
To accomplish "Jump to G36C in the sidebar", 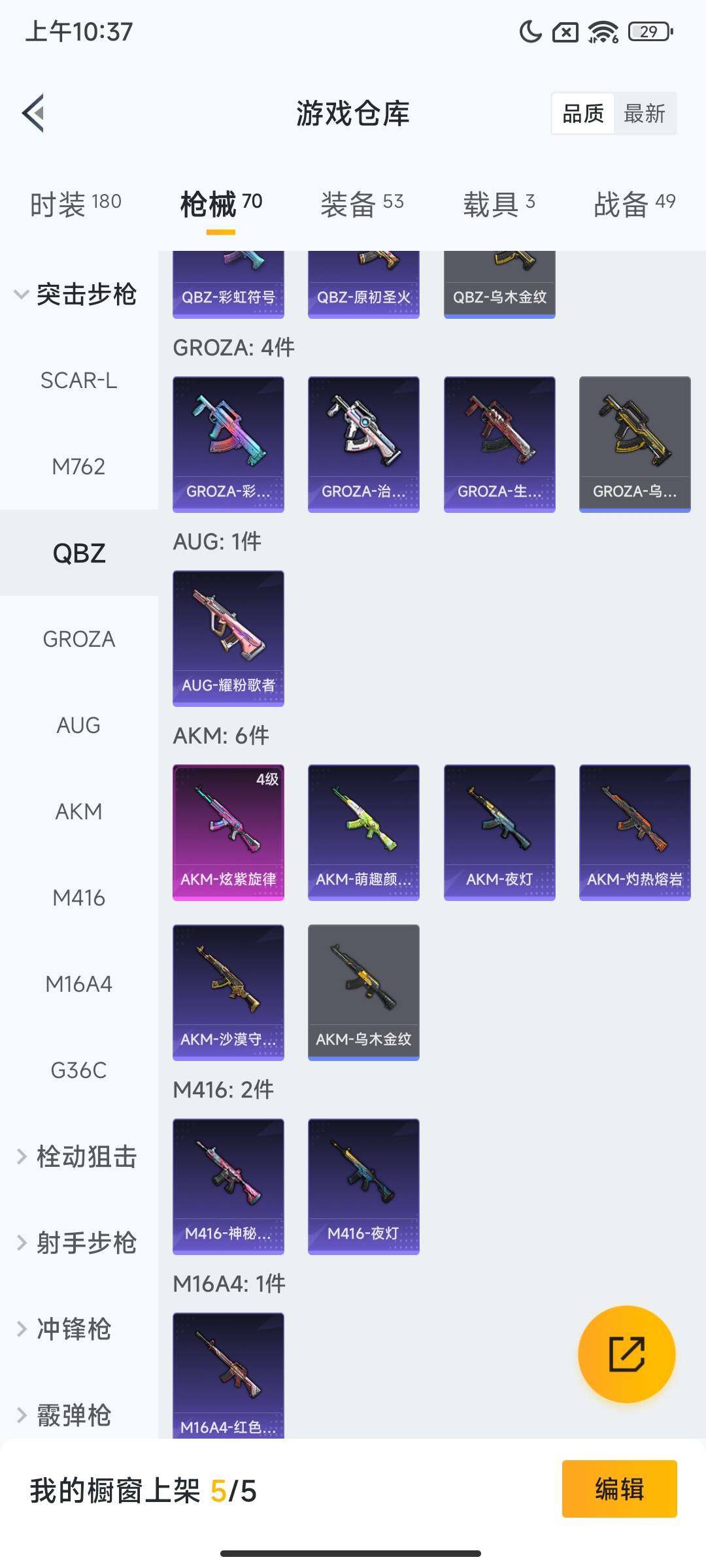I will point(78,1070).
